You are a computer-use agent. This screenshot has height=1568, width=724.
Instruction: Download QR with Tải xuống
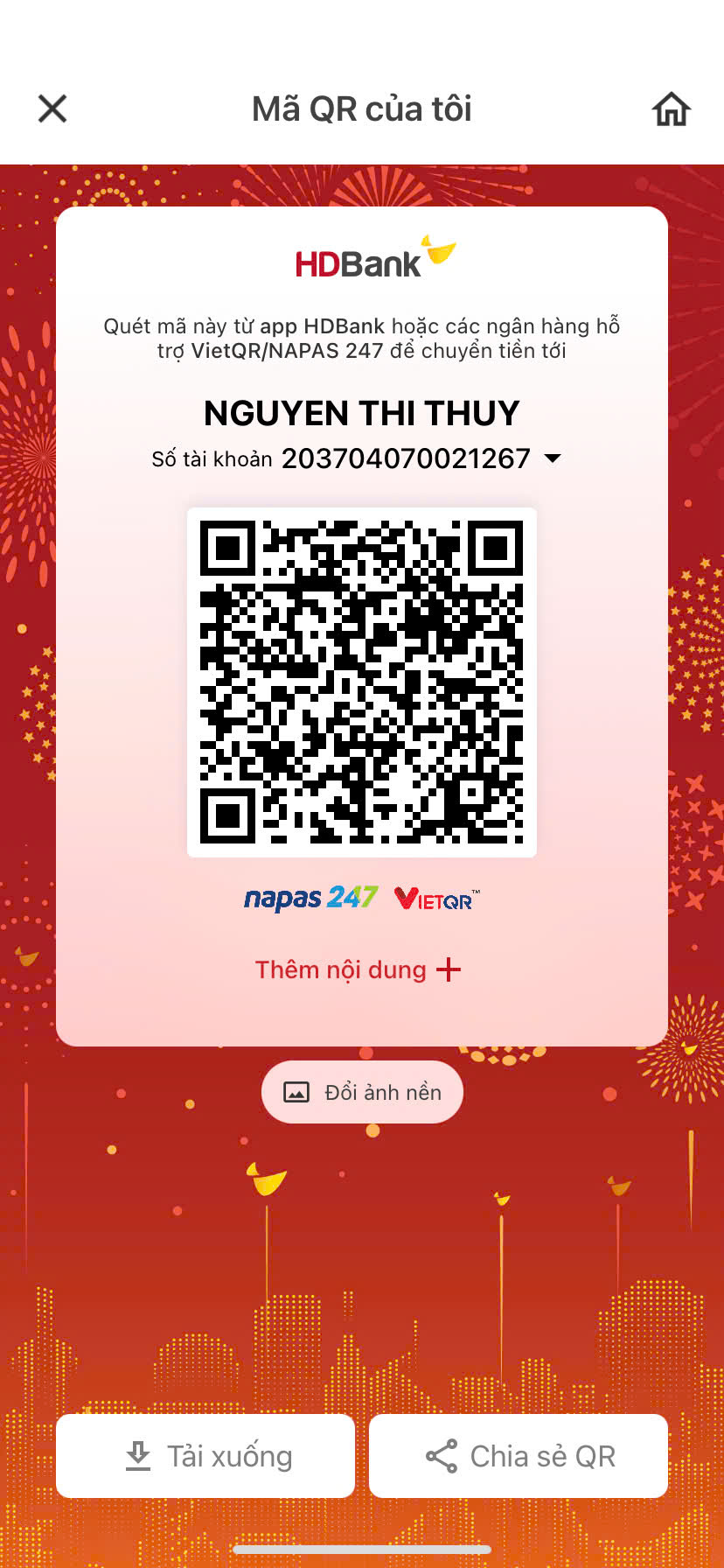click(205, 1456)
